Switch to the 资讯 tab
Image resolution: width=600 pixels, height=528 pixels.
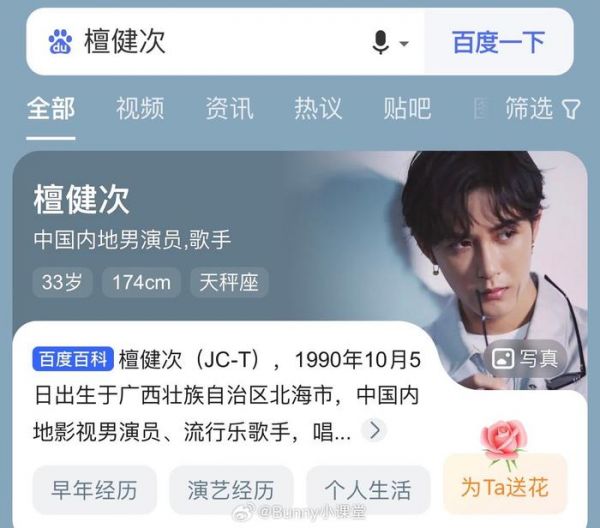click(x=229, y=109)
